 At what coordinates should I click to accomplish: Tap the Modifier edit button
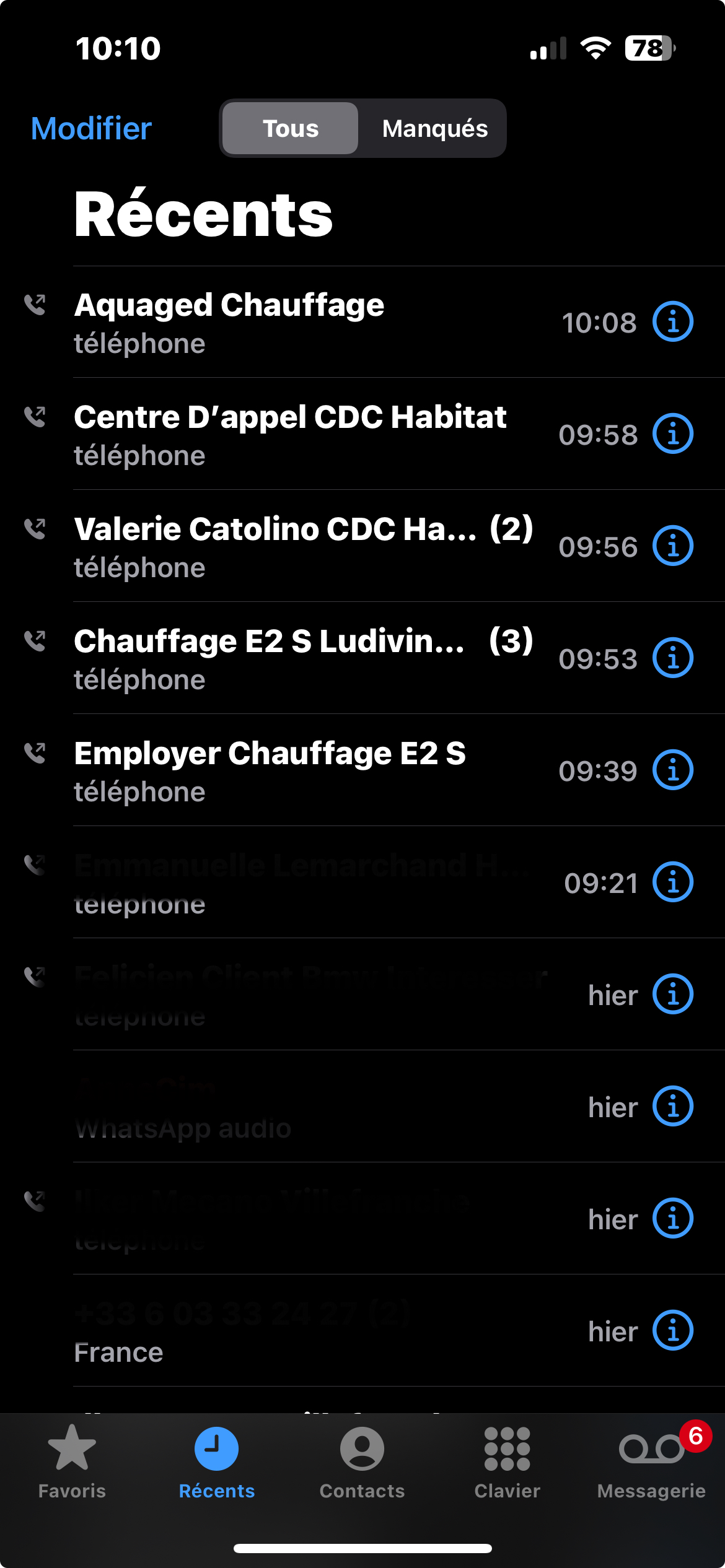[x=91, y=129]
